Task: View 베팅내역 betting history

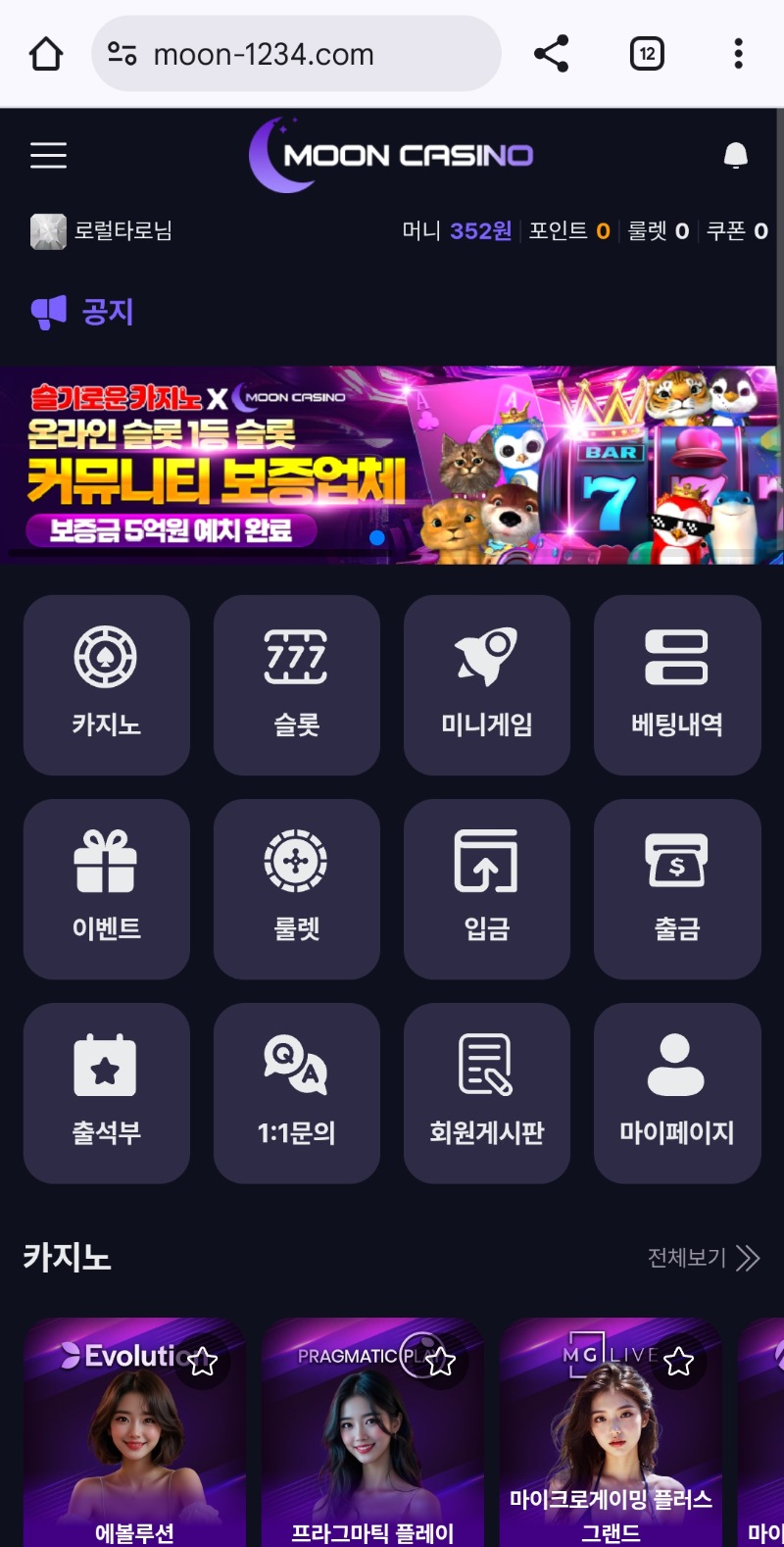Action: click(x=677, y=684)
